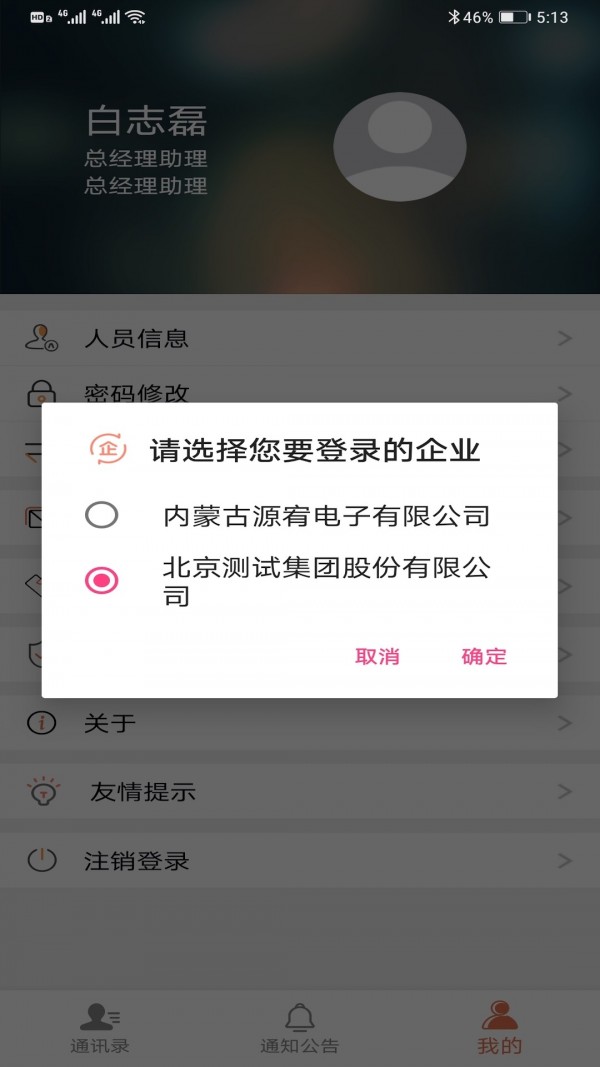The image size is (600, 1067).
Task: Confirm enterprise selection with 确定
Action: click(484, 656)
